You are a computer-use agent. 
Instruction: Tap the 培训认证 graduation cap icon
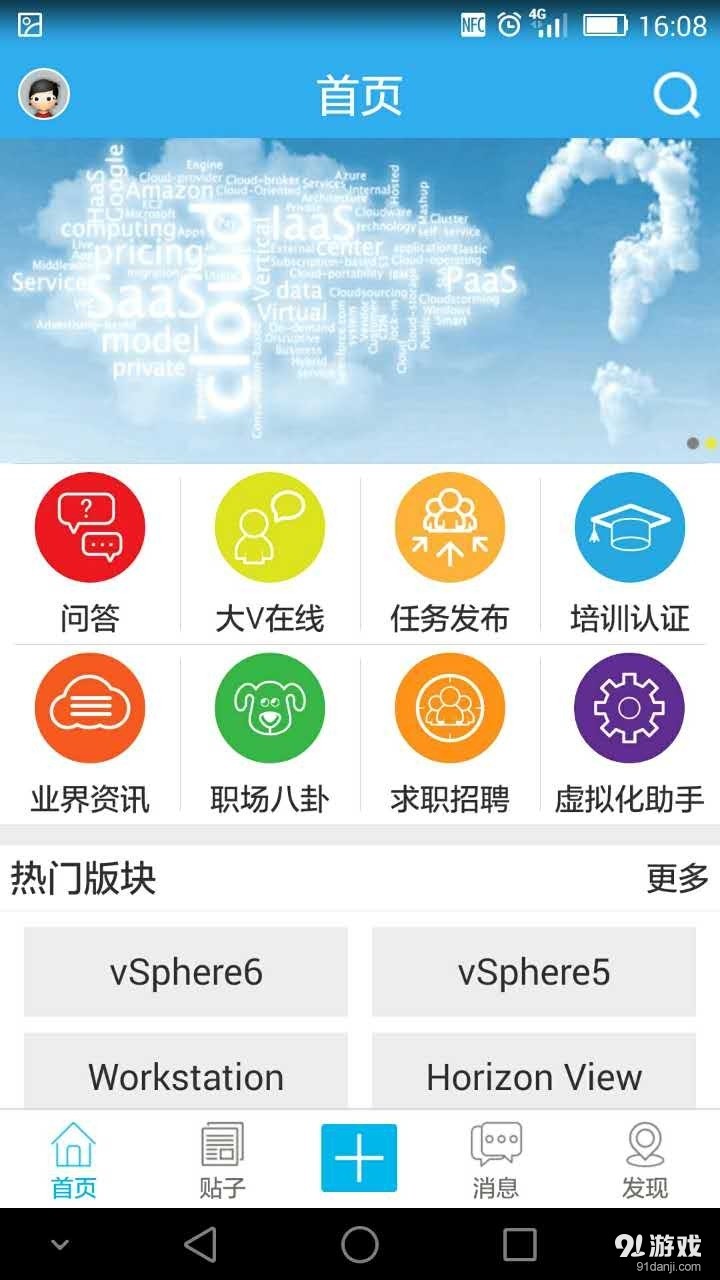(629, 528)
